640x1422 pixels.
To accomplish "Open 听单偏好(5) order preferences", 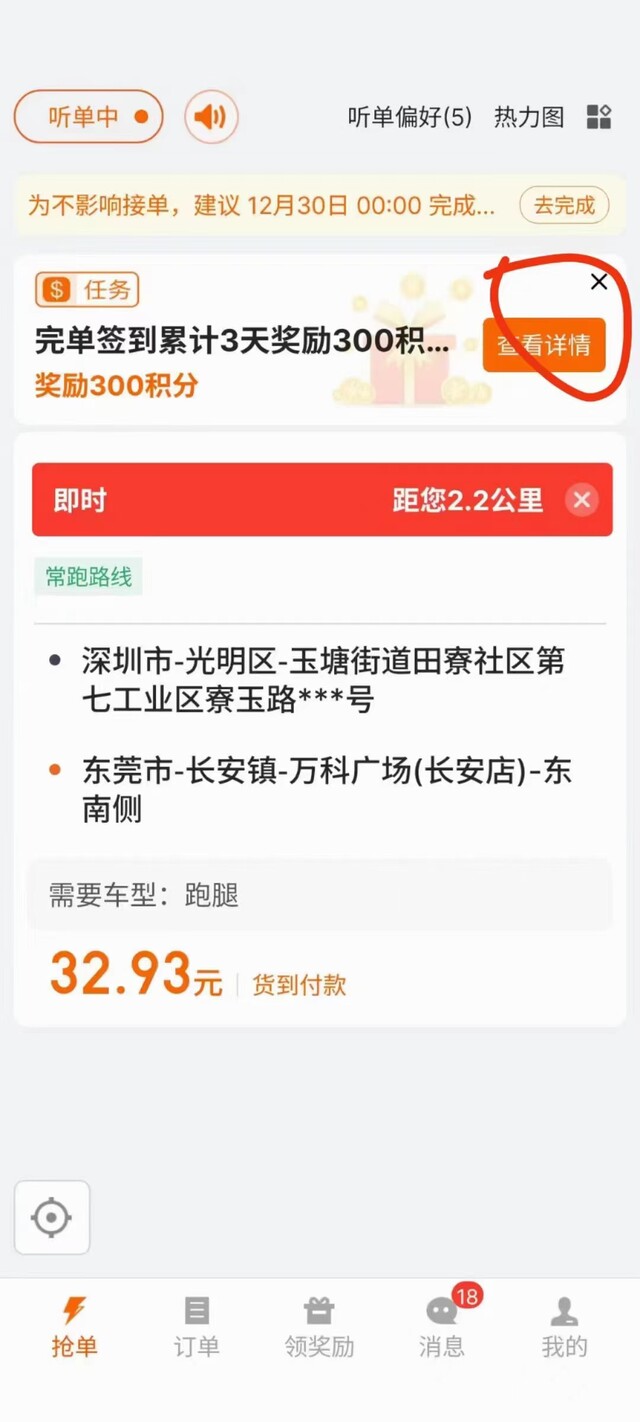I will point(409,117).
